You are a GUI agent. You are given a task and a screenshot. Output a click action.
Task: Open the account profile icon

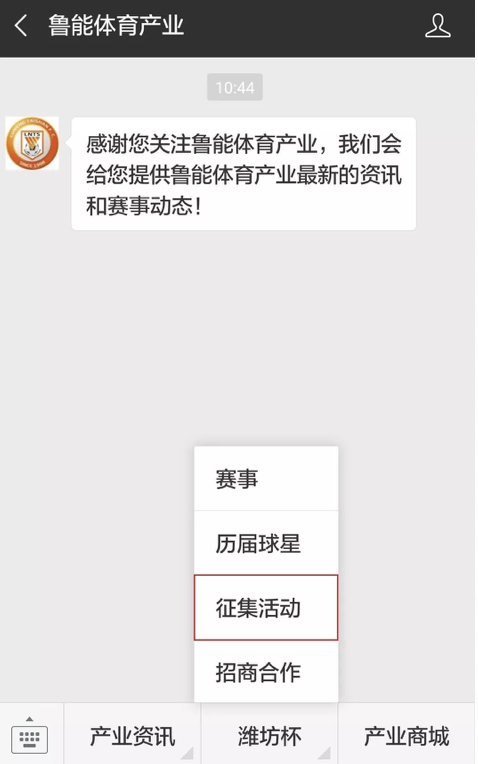click(437, 26)
